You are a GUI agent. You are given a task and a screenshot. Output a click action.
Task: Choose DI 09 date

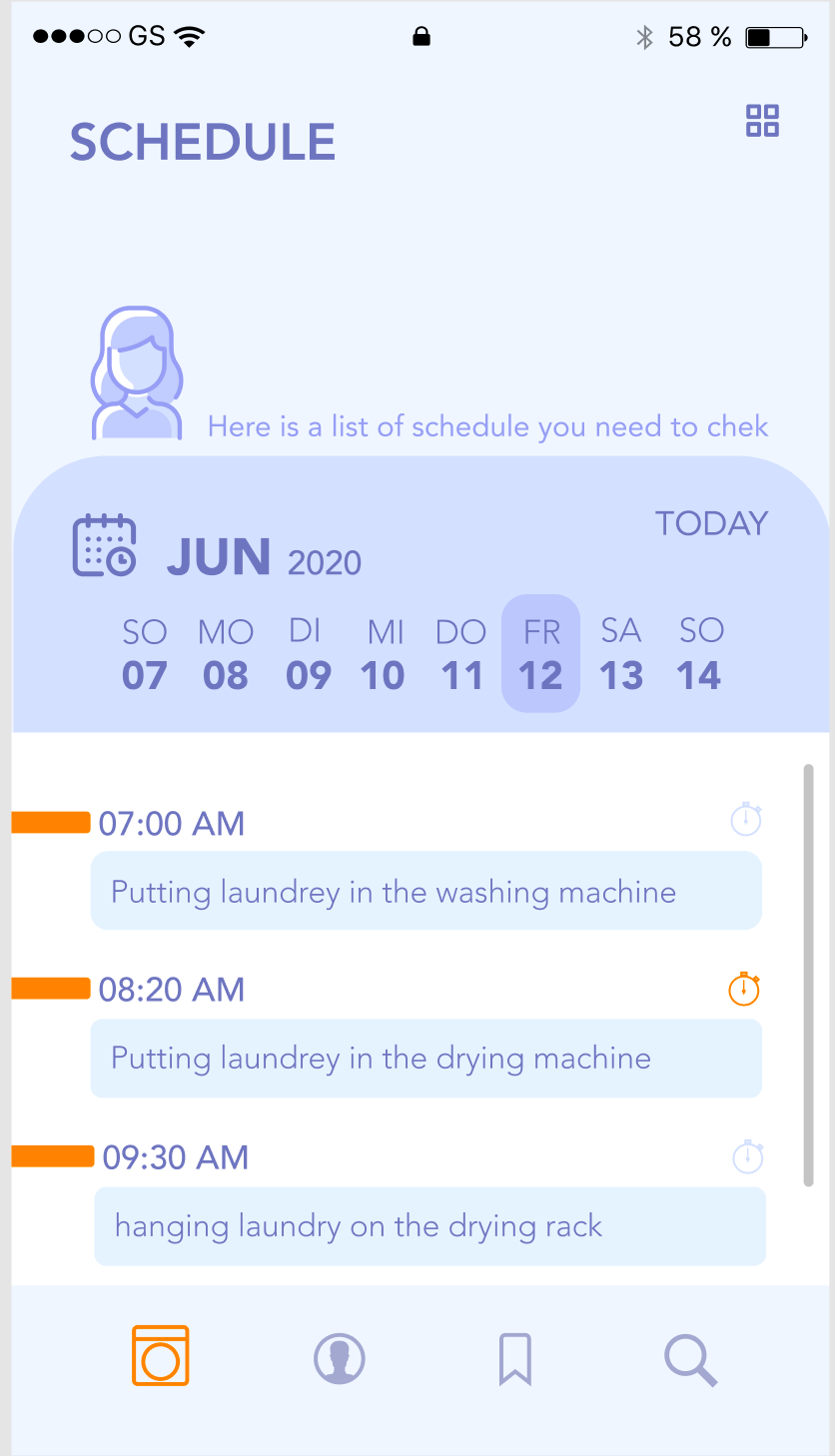point(308,655)
